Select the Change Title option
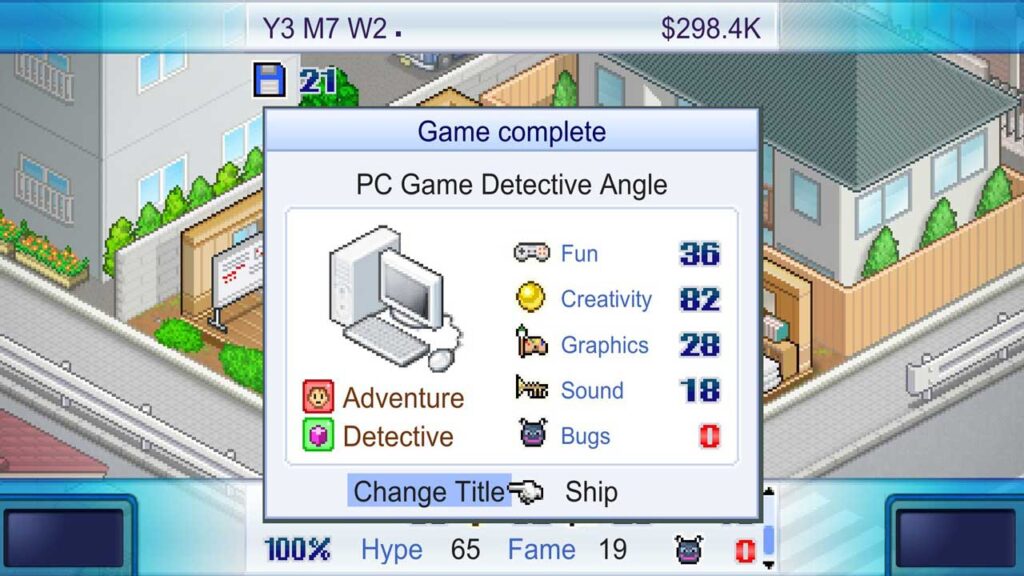The width and height of the screenshot is (1024, 576). (x=429, y=492)
